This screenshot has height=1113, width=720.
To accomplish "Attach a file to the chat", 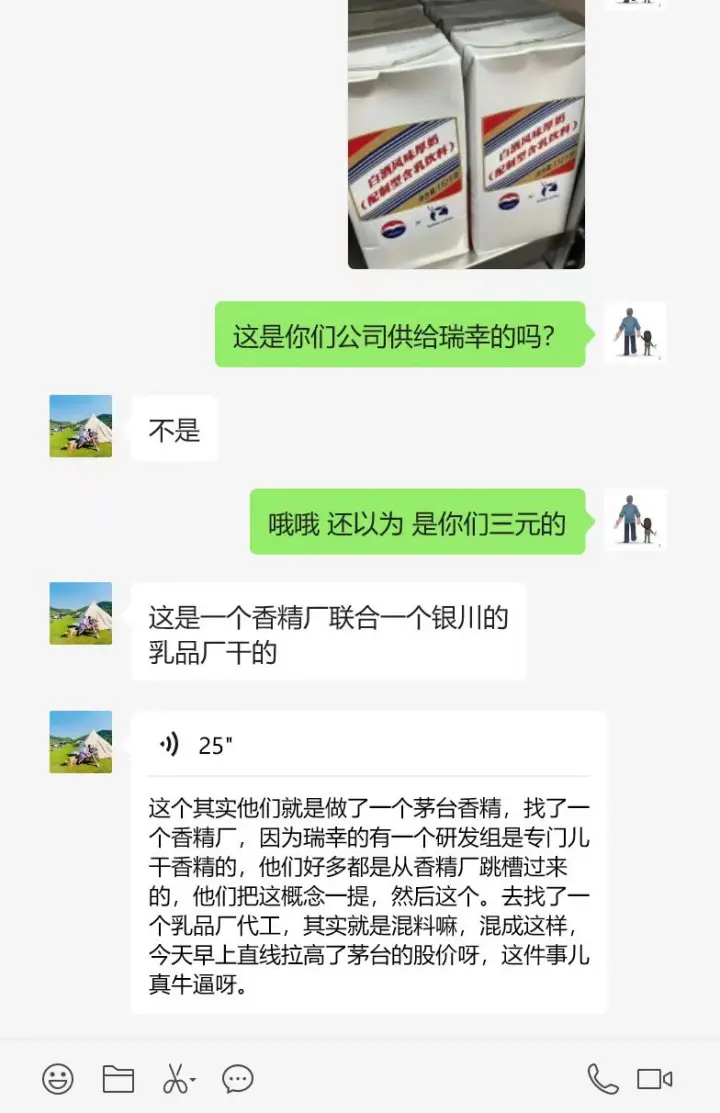I will [118, 1078].
